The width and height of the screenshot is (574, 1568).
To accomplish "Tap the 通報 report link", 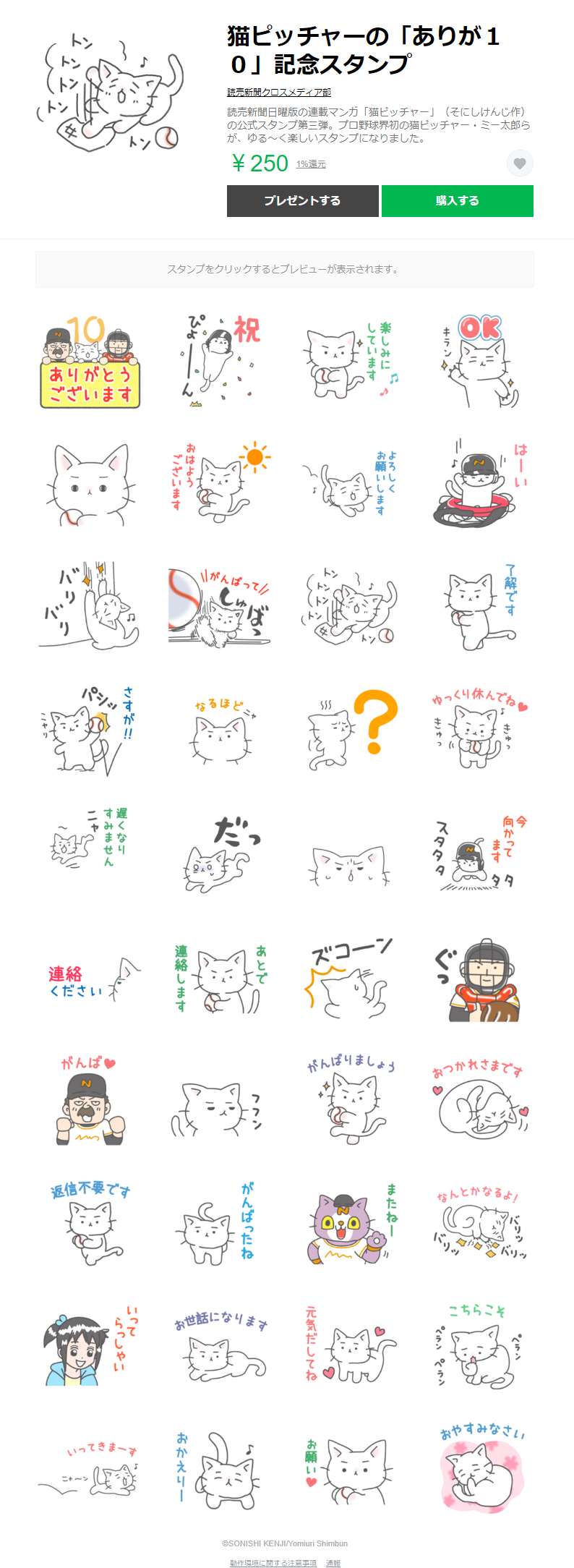I will click(x=333, y=1563).
